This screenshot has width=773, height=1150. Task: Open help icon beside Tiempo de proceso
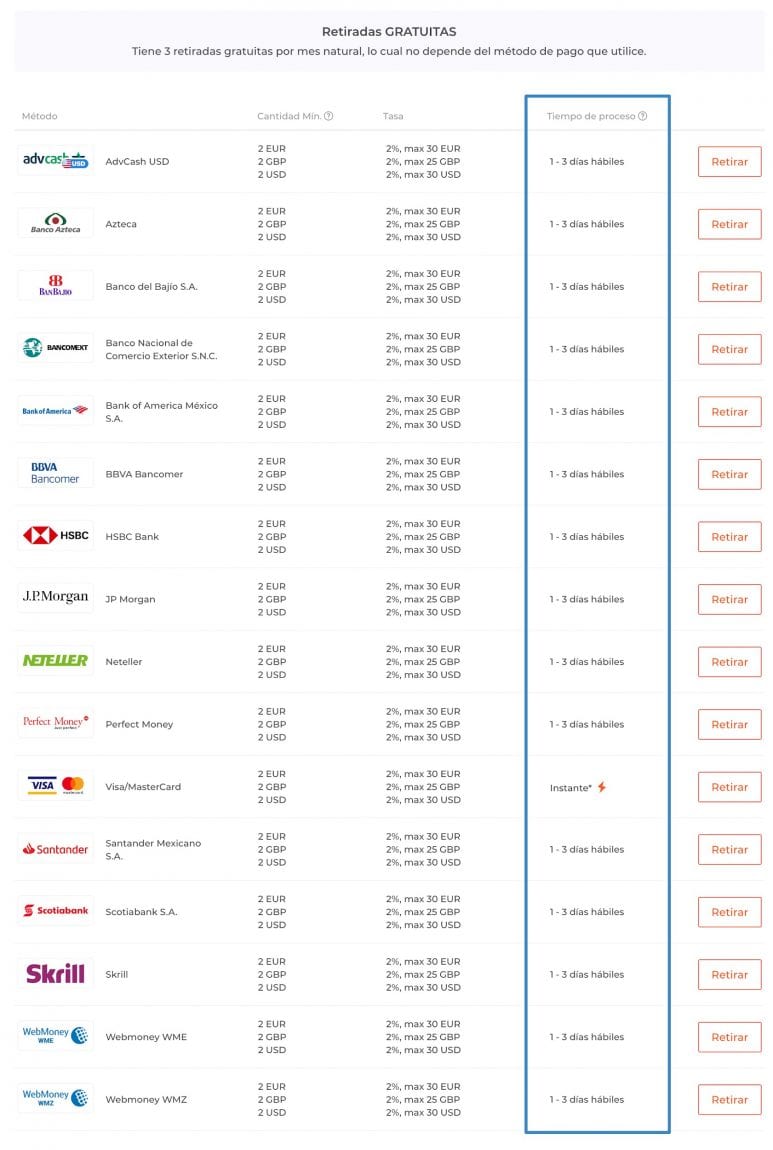coord(642,116)
